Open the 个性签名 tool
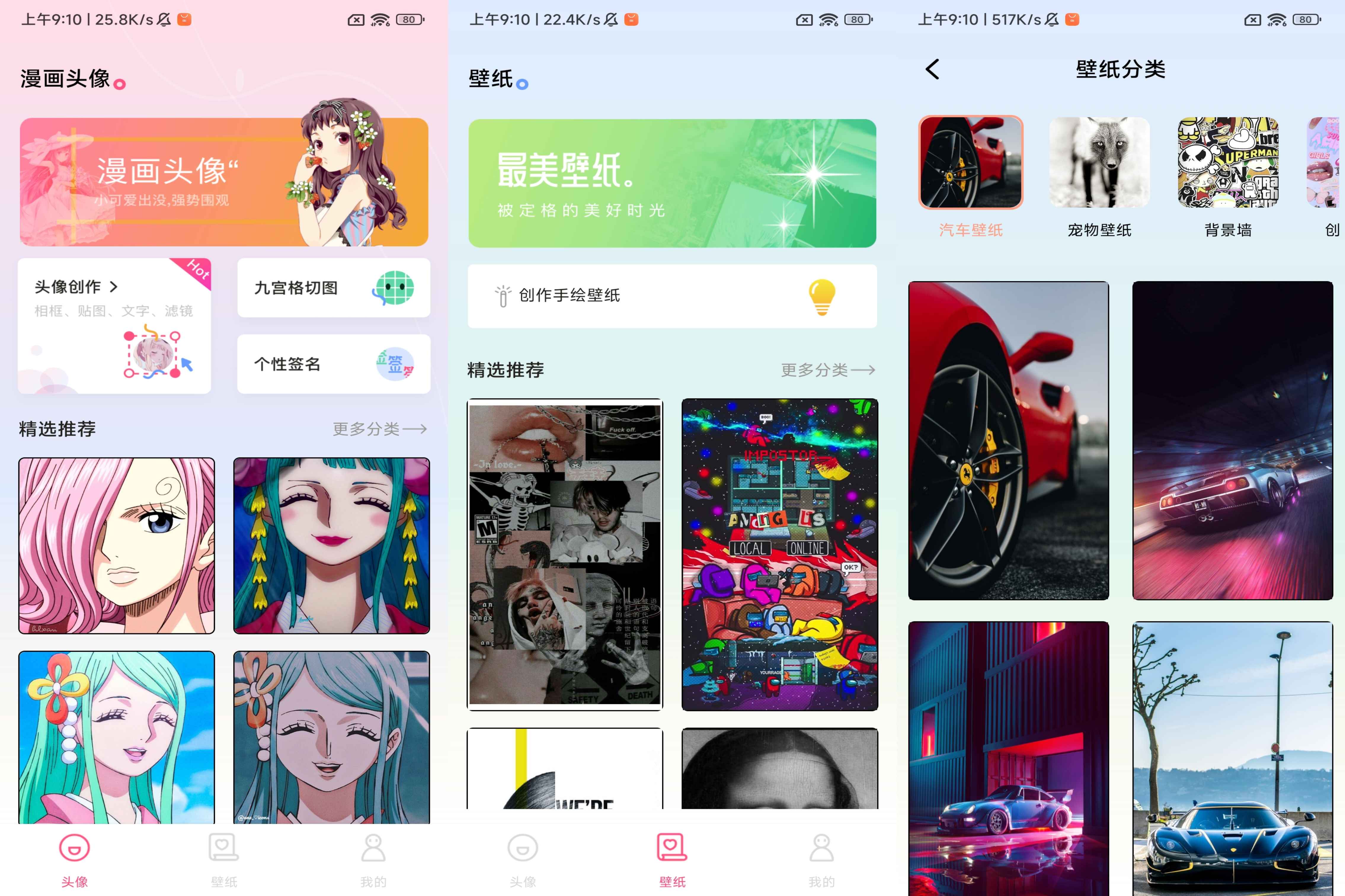Image resolution: width=1345 pixels, height=896 pixels. [334, 364]
